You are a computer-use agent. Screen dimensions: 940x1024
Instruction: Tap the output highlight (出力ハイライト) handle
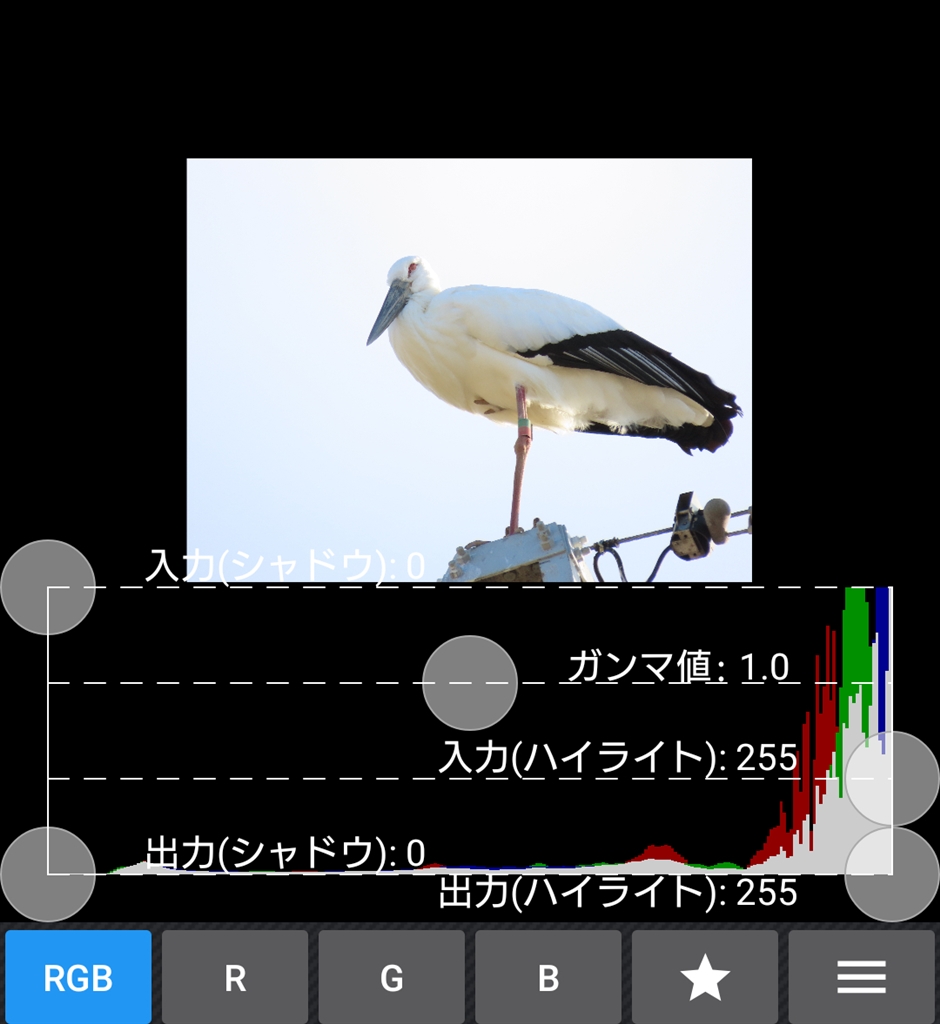[891, 874]
